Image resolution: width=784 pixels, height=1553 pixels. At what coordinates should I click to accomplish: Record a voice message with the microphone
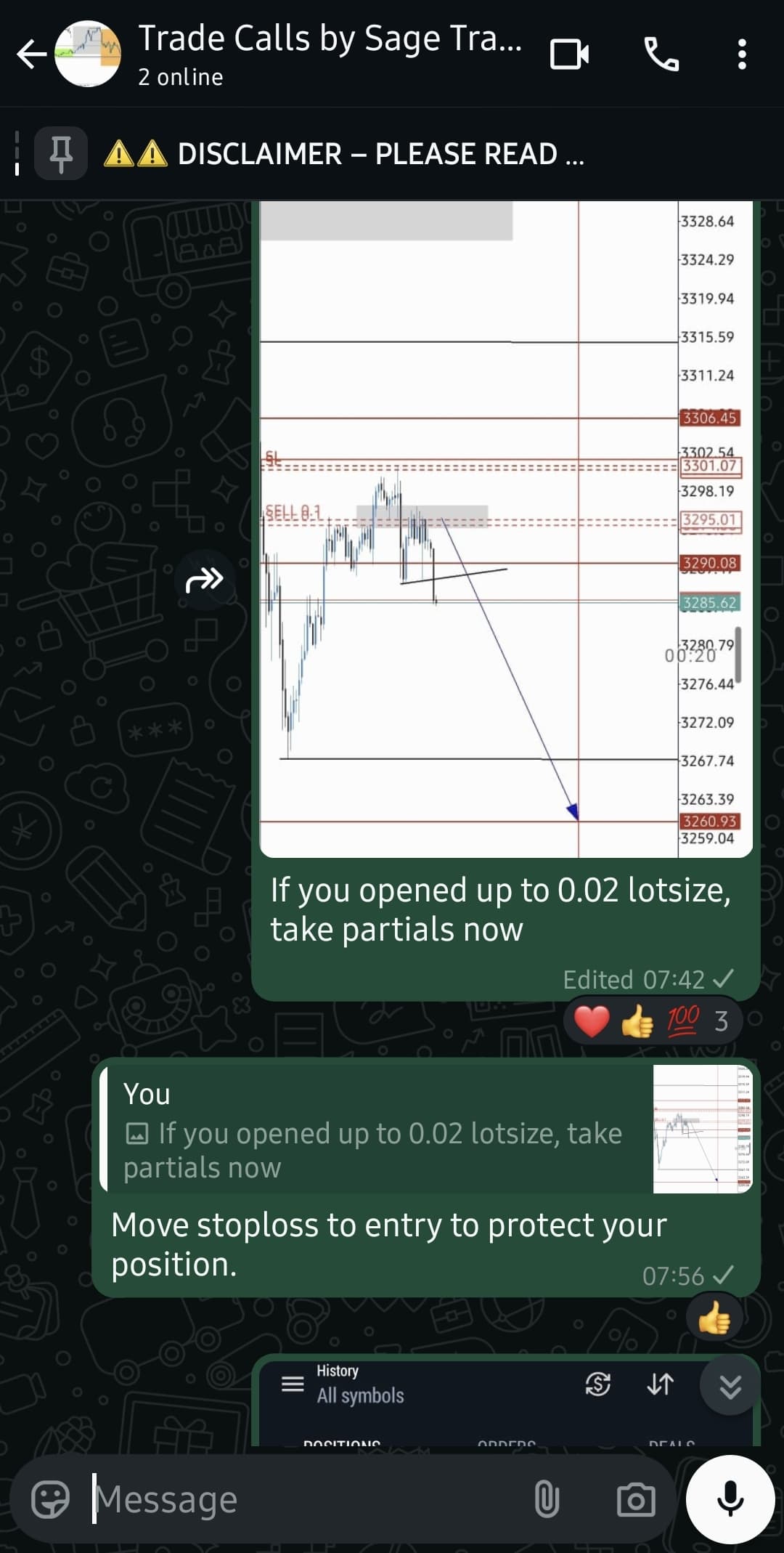(730, 1499)
